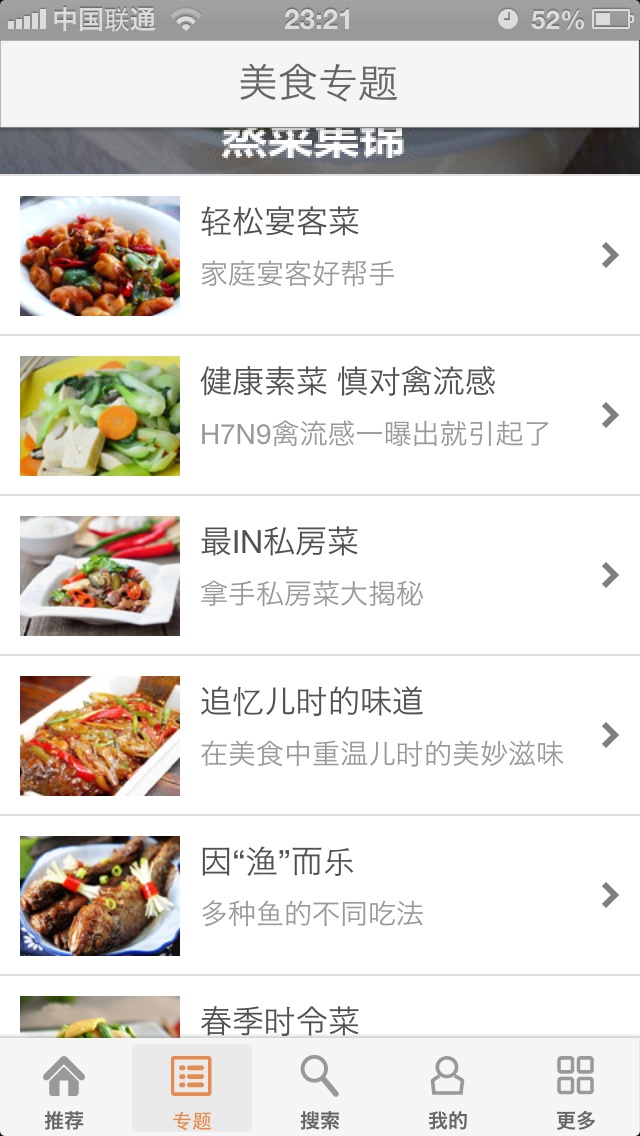This screenshot has height=1136, width=640.
Task: Go to the 搜索 tab
Action: tap(320, 1091)
